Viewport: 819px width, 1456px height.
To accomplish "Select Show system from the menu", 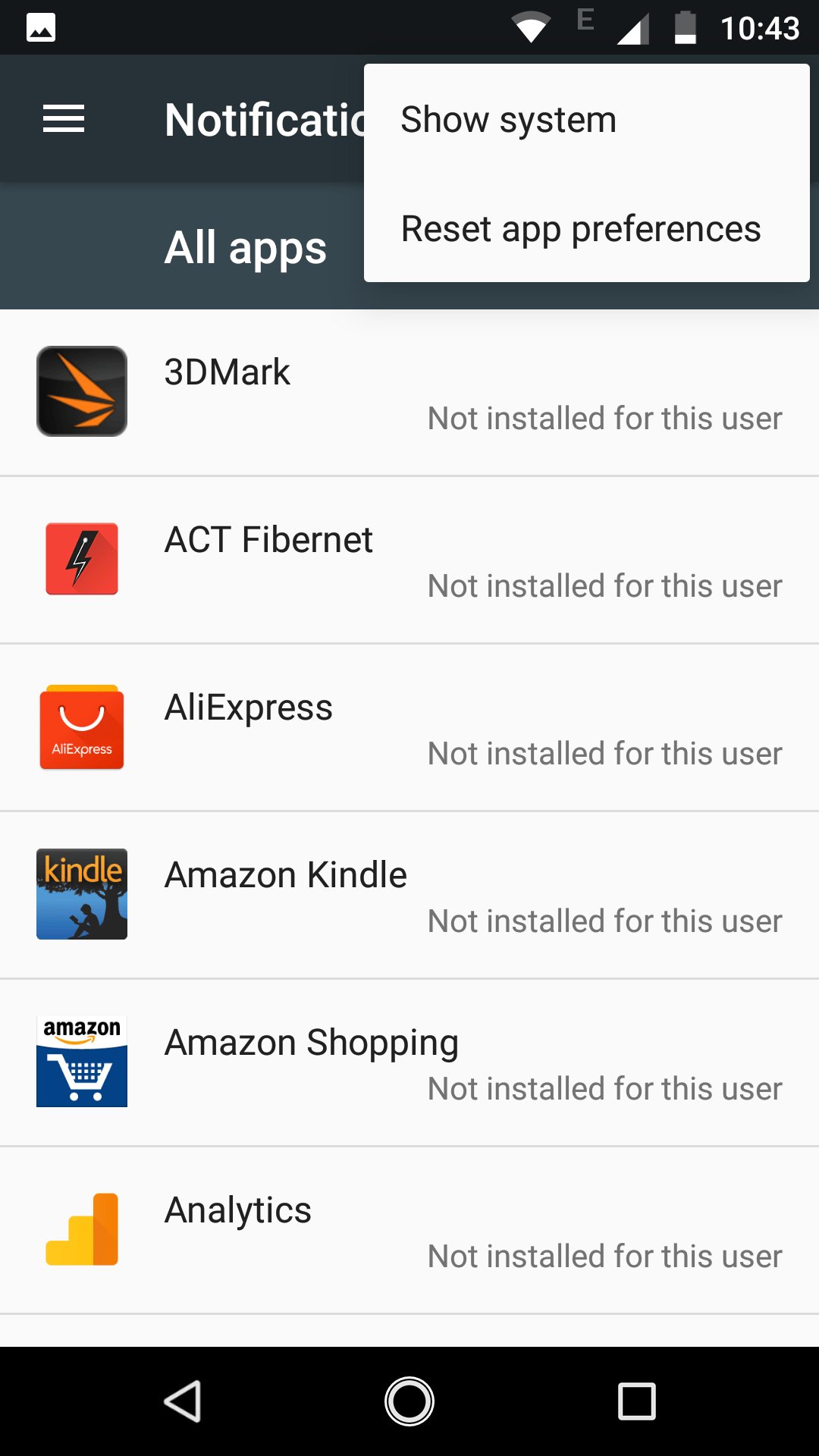I will tap(586, 119).
